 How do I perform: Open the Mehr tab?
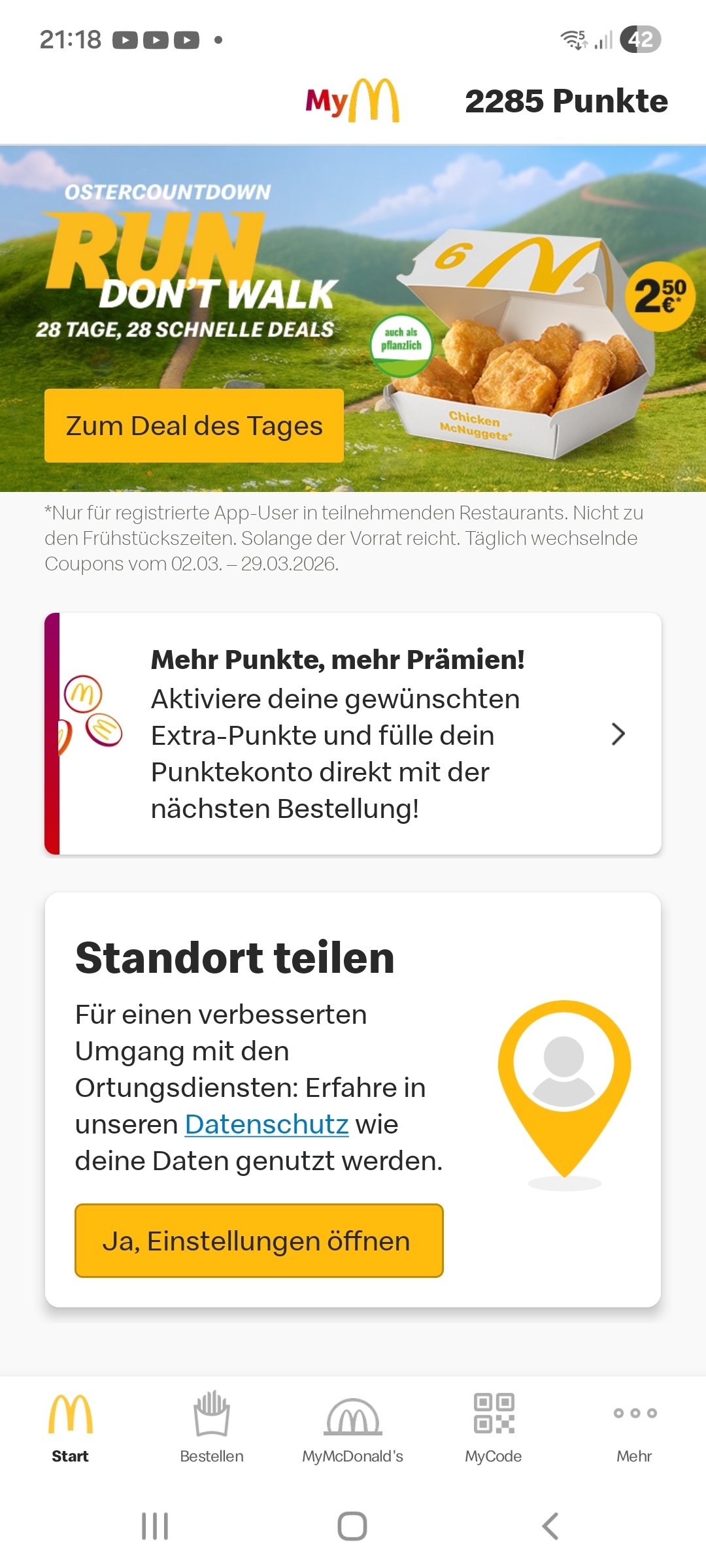point(634,1428)
